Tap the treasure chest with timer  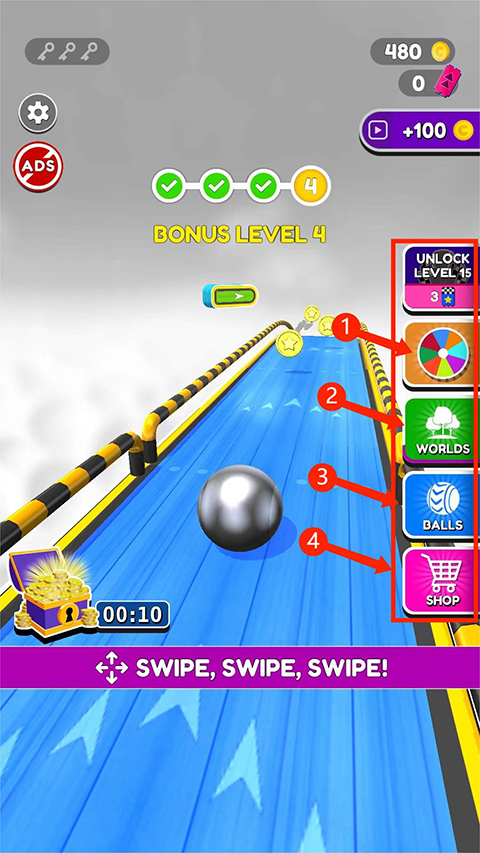tap(87, 592)
